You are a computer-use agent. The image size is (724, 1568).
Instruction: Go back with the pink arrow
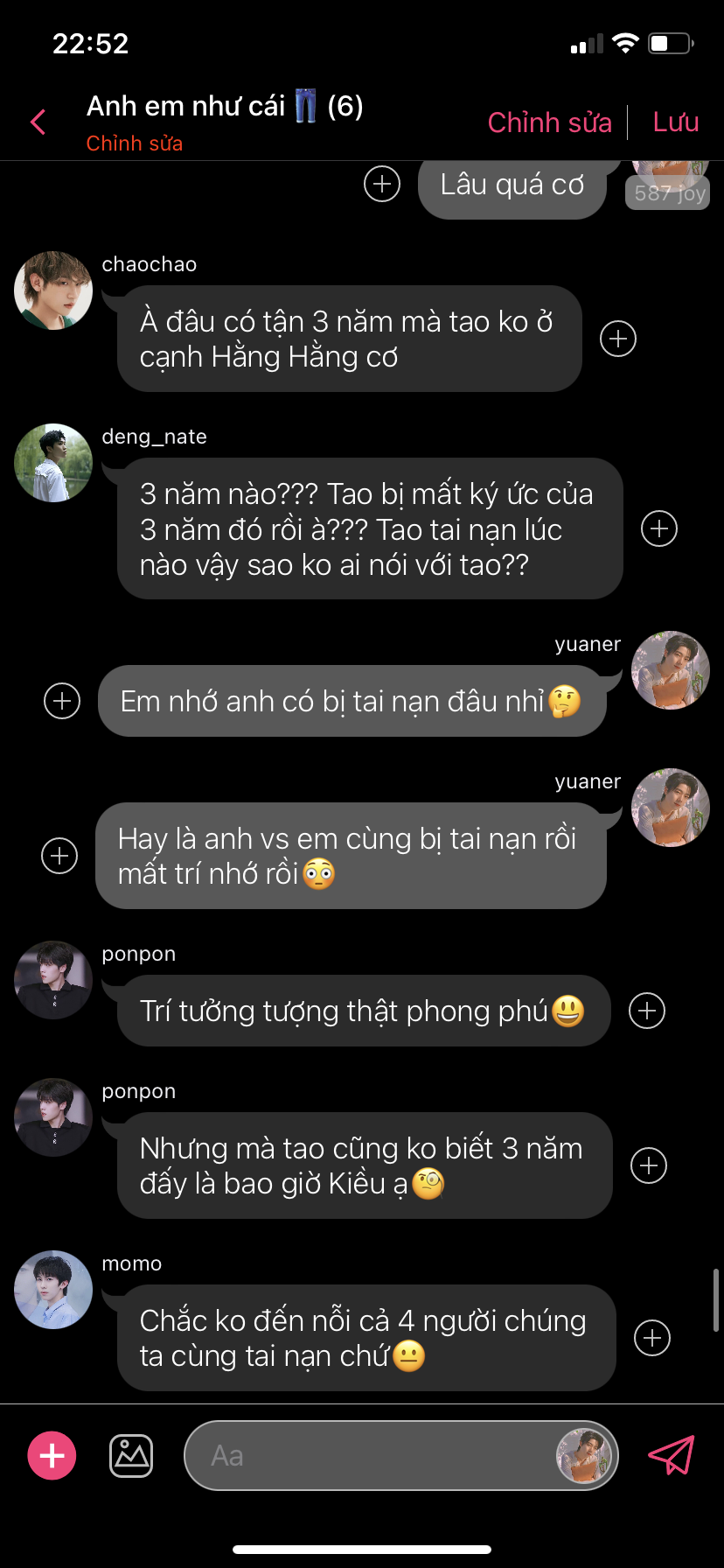(x=38, y=122)
